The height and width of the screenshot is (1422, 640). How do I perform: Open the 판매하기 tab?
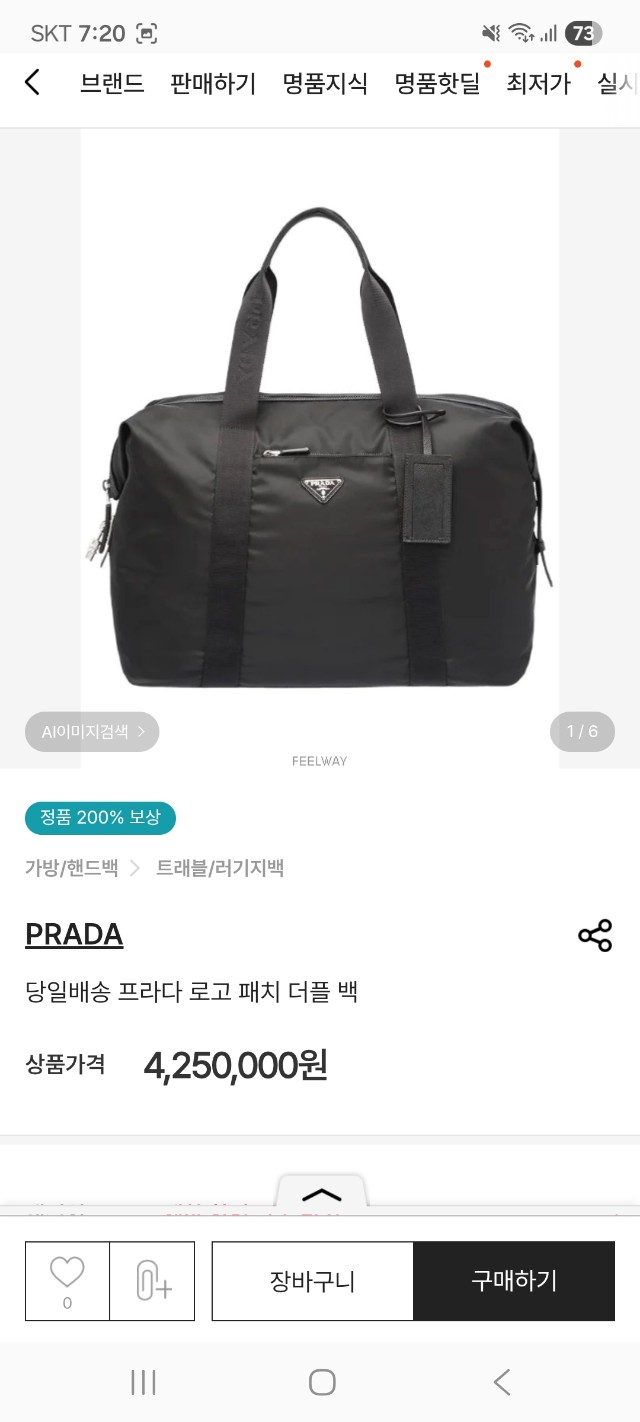tap(213, 84)
